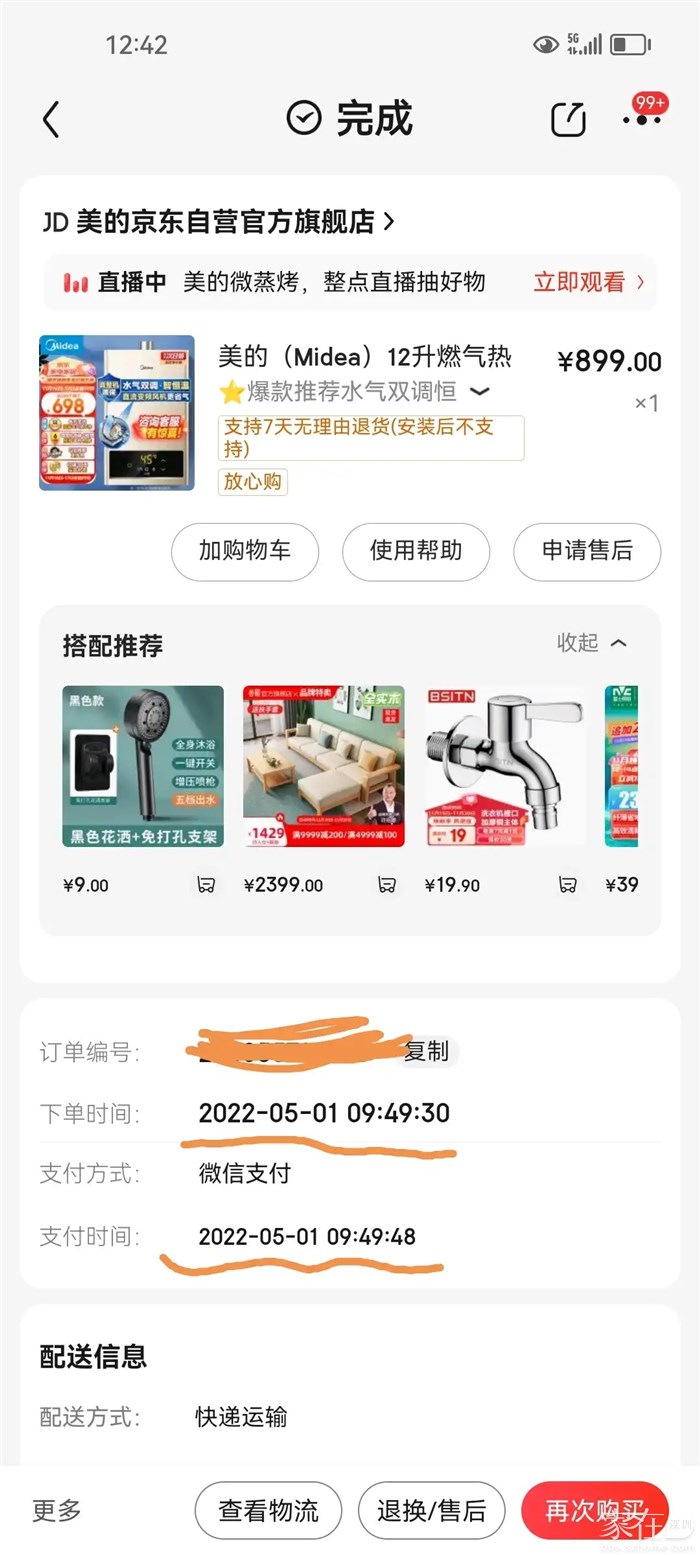The height and width of the screenshot is (1555, 700).
Task: Go back using the top-left arrow
Action: click(52, 120)
